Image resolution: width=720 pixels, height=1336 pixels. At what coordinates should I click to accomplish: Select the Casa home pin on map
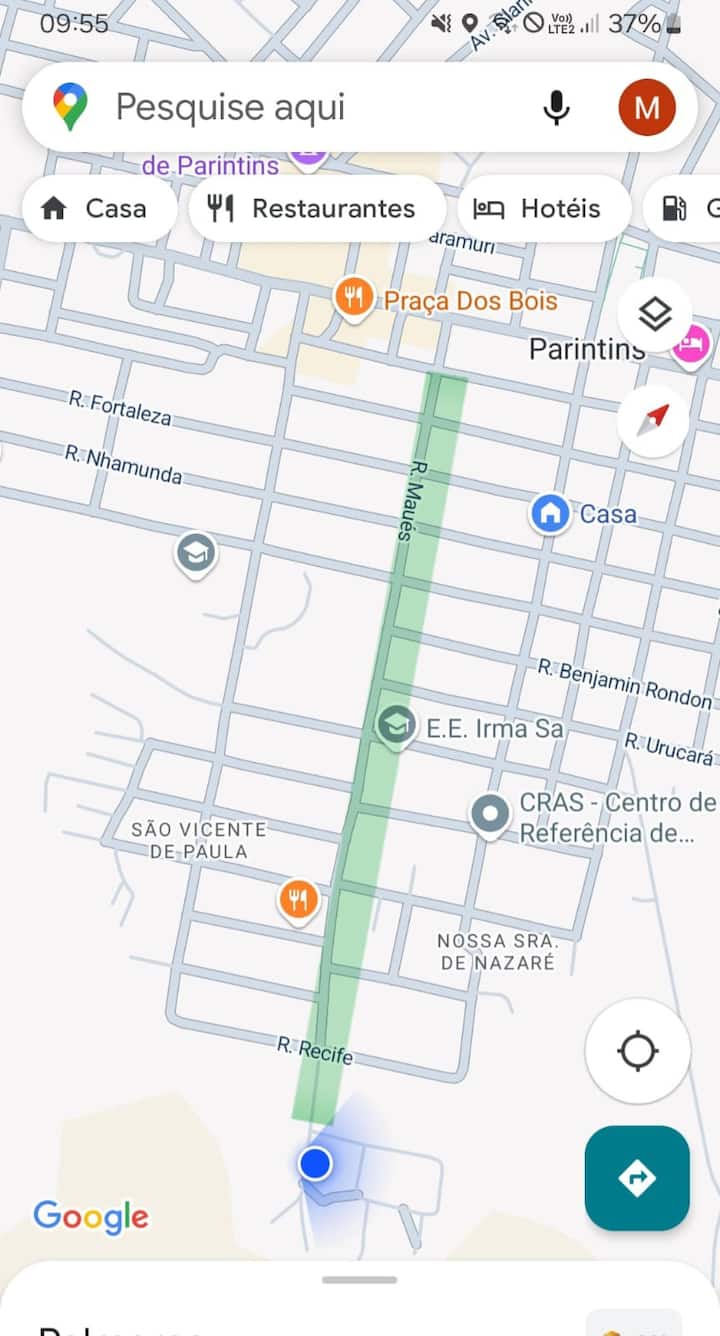pos(549,513)
